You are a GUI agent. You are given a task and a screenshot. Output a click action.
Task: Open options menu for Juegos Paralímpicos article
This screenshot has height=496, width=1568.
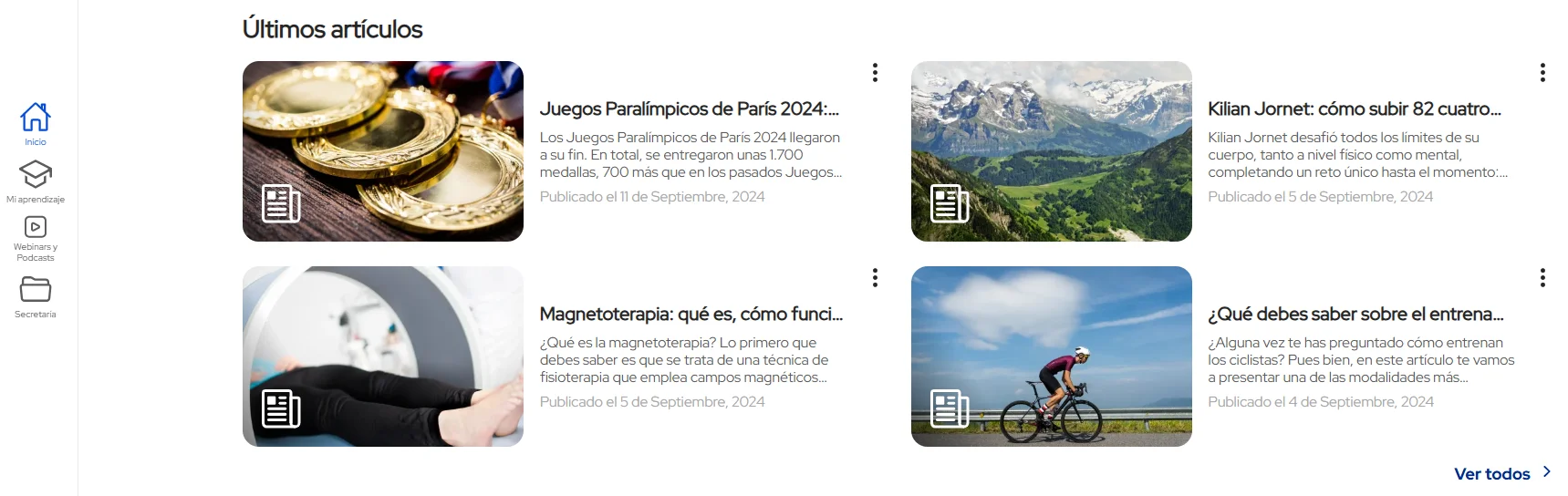click(875, 73)
